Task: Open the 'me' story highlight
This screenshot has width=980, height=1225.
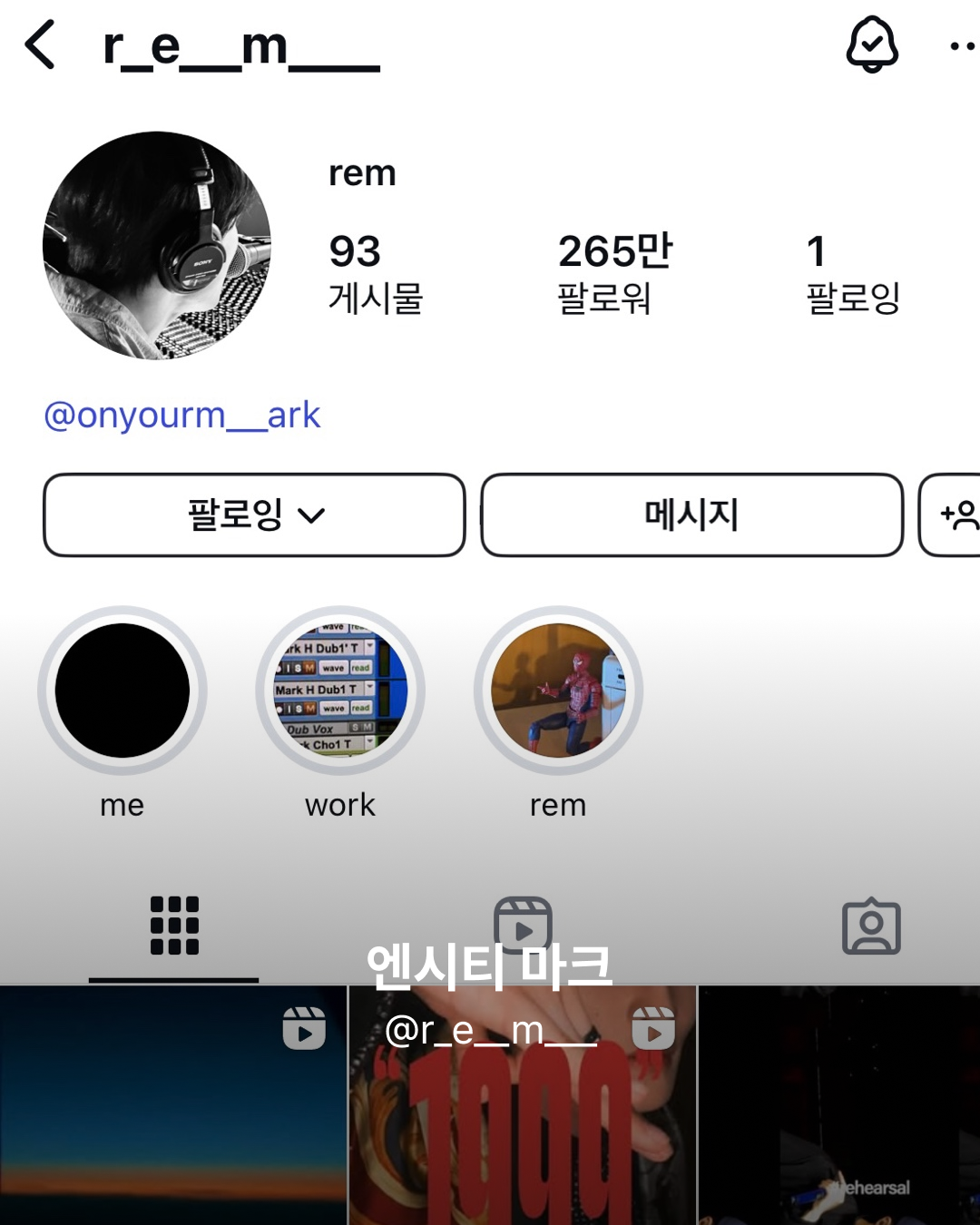Action: pyautogui.click(x=122, y=691)
